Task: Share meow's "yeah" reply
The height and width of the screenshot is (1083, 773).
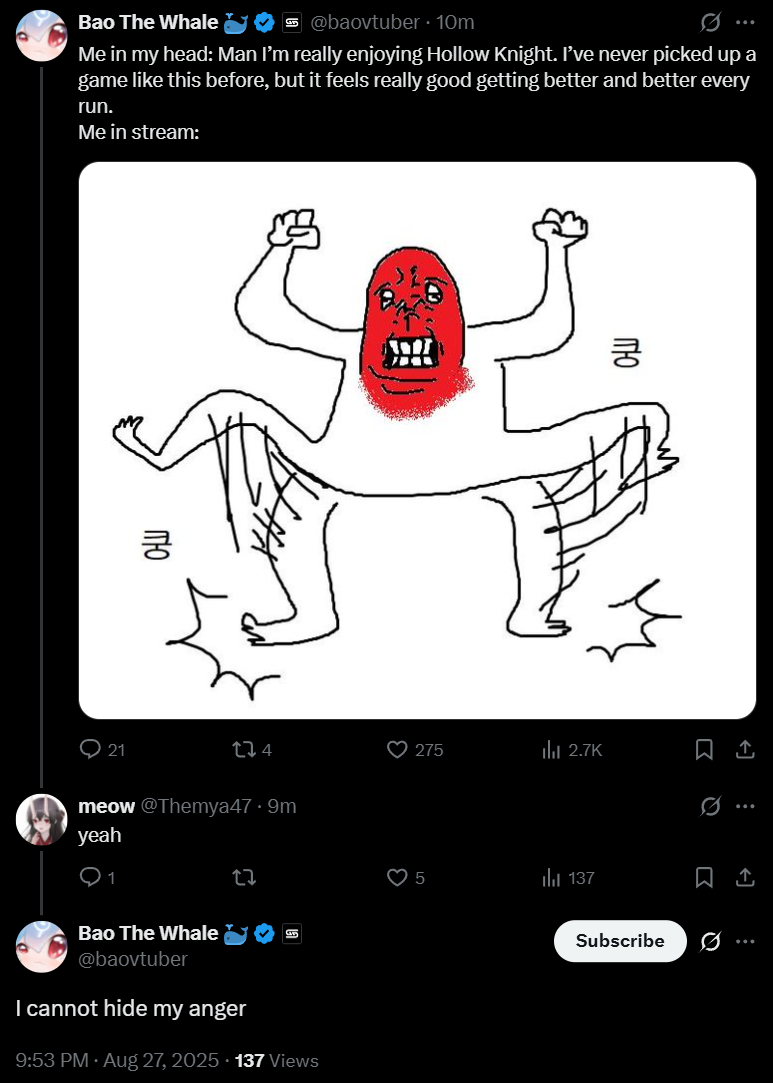Action: (745, 877)
